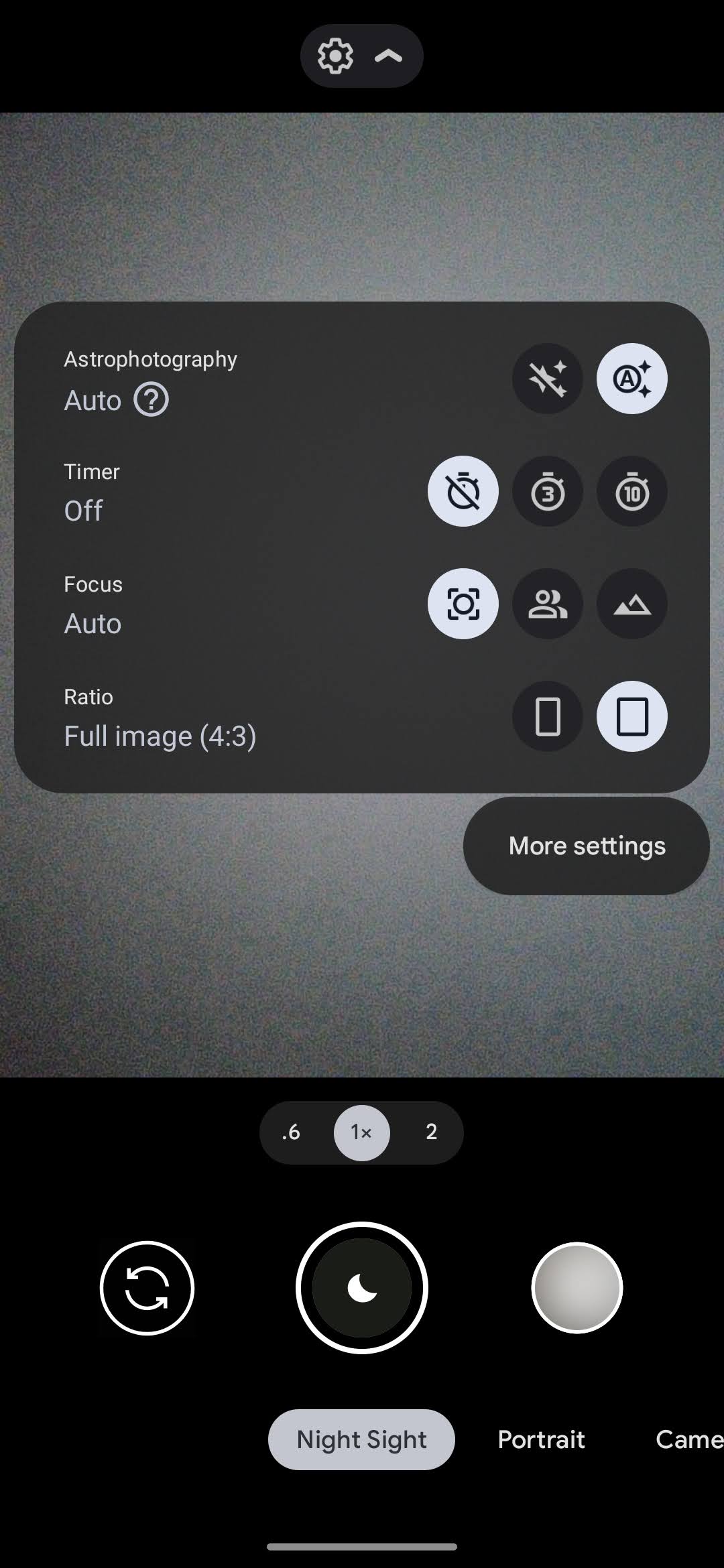The image size is (724, 1568).
Task: Zoom out to .6 ultrawide
Action: (x=291, y=1132)
